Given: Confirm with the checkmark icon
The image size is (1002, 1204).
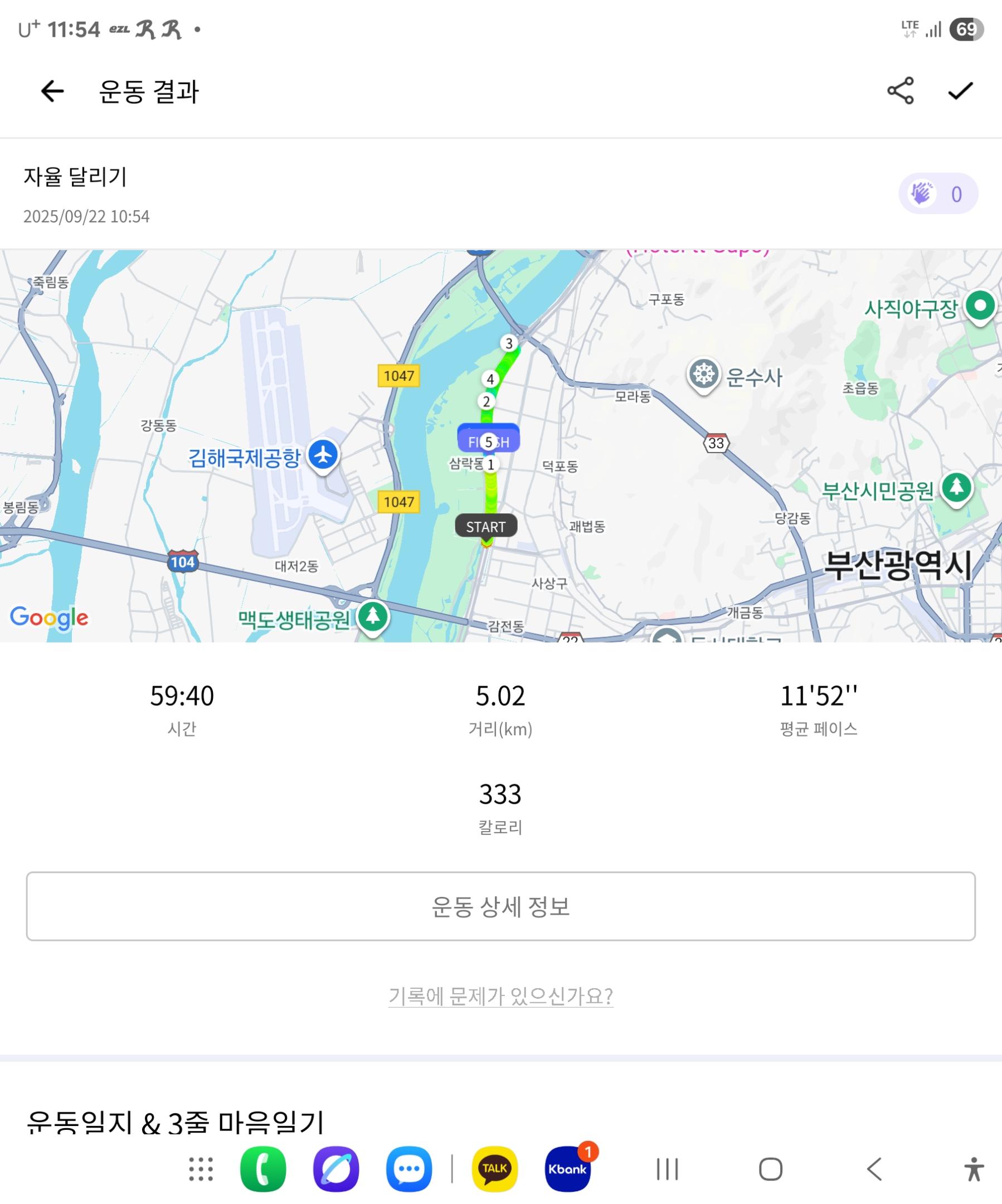Looking at the screenshot, I should (960, 91).
